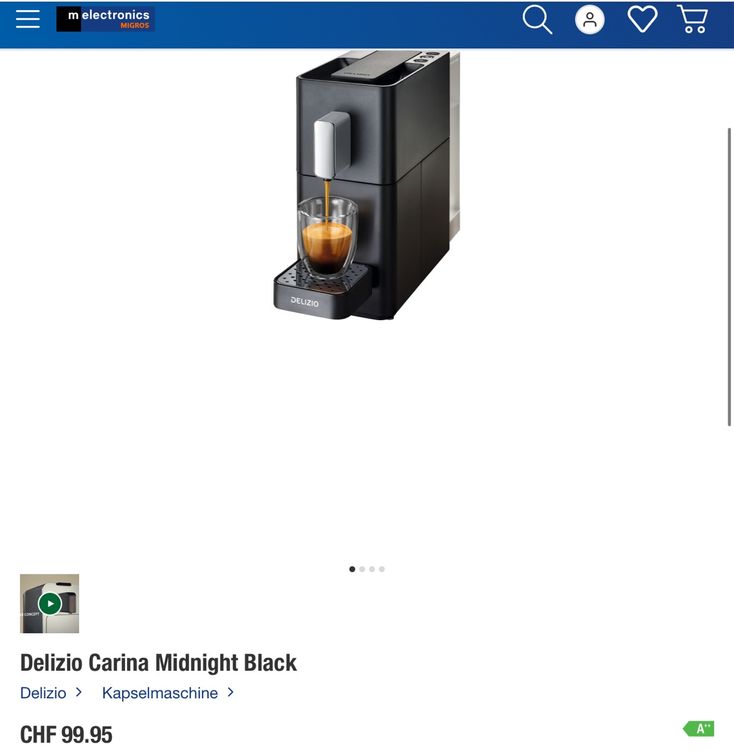734x750 pixels.
Task: Open the coffee machine product image
Action: tap(367, 185)
